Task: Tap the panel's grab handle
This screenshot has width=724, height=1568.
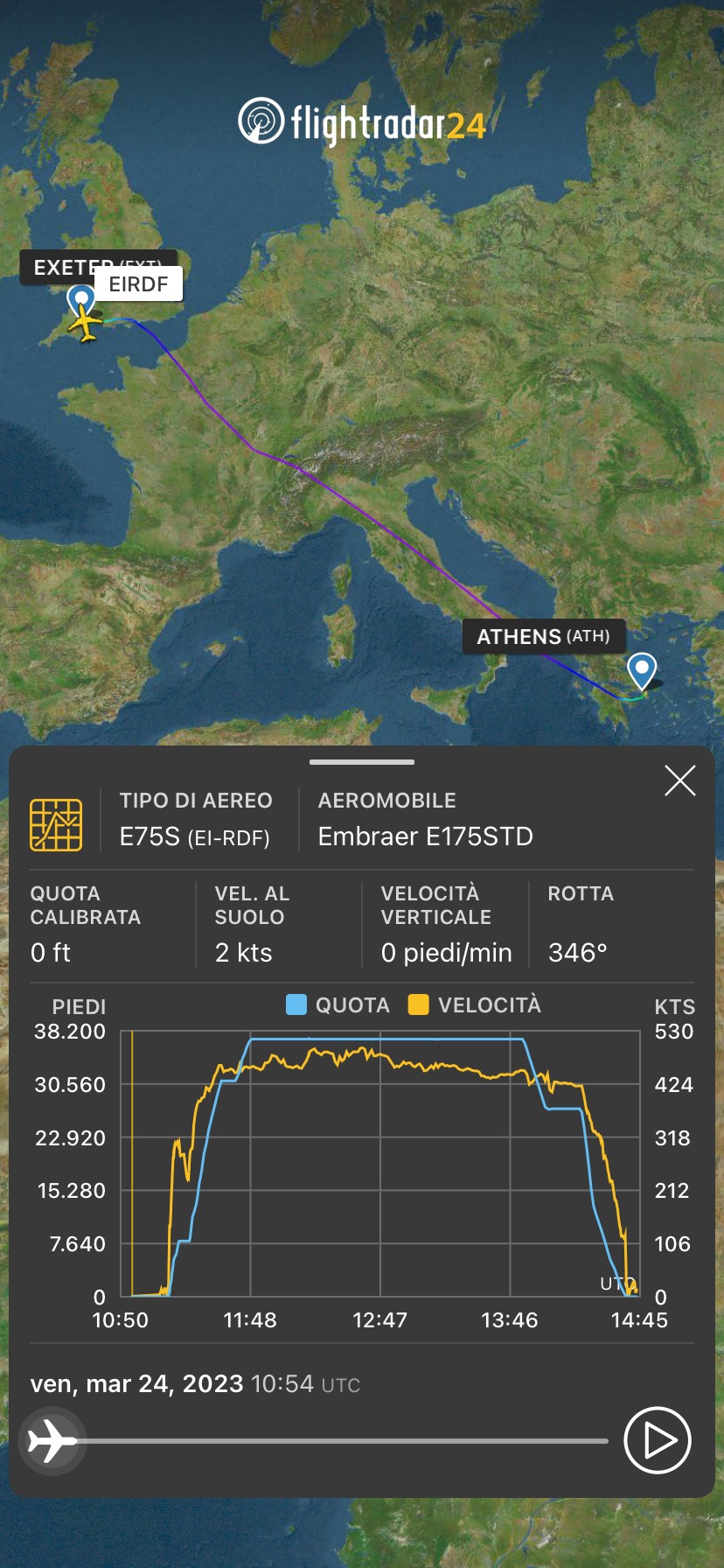Action: pyautogui.click(x=362, y=762)
